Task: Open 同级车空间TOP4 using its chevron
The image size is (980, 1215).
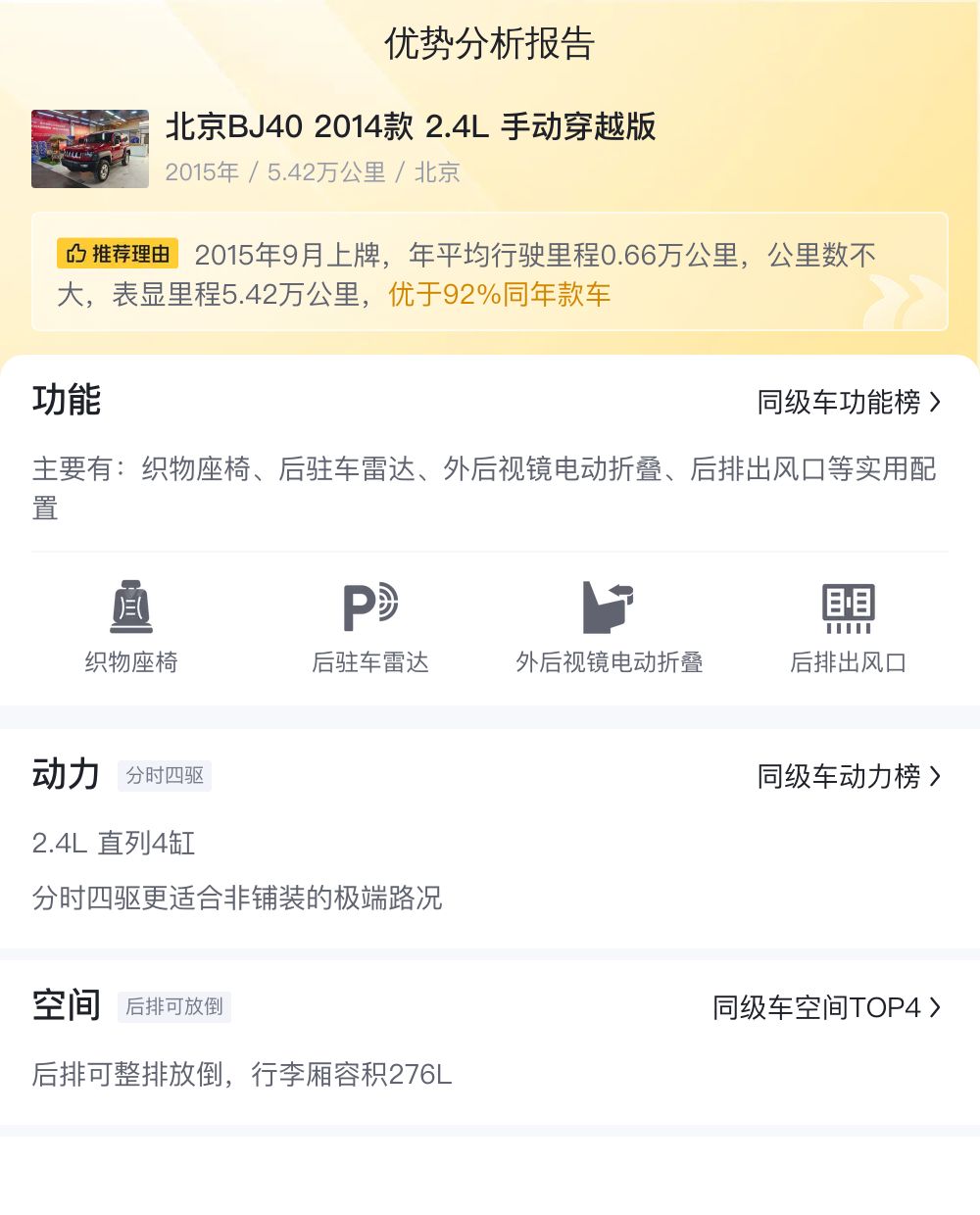Action: [933, 1007]
